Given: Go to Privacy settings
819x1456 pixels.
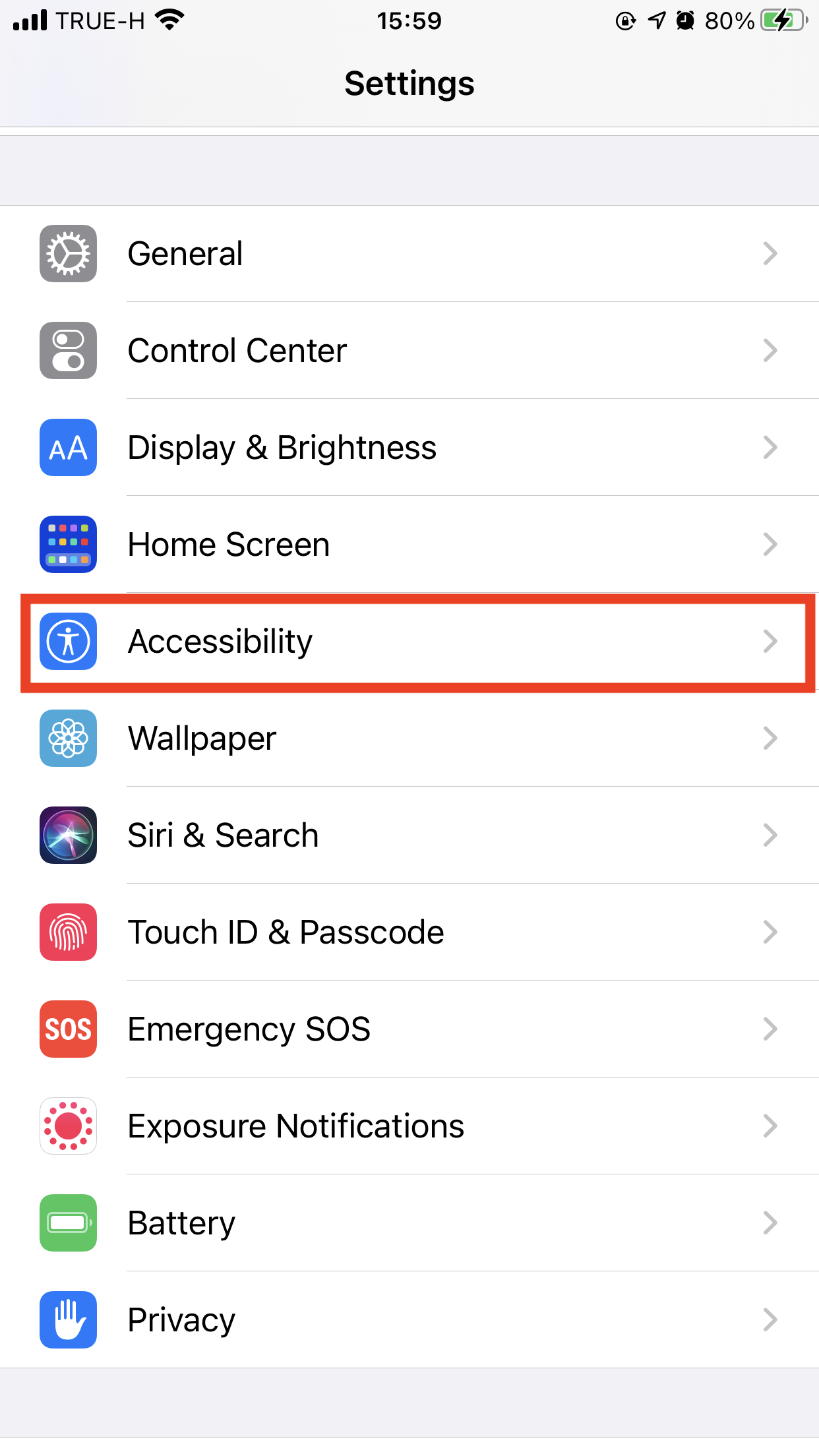Looking at the screenshot, I should pyautogui.click(x=409, y=1320).
